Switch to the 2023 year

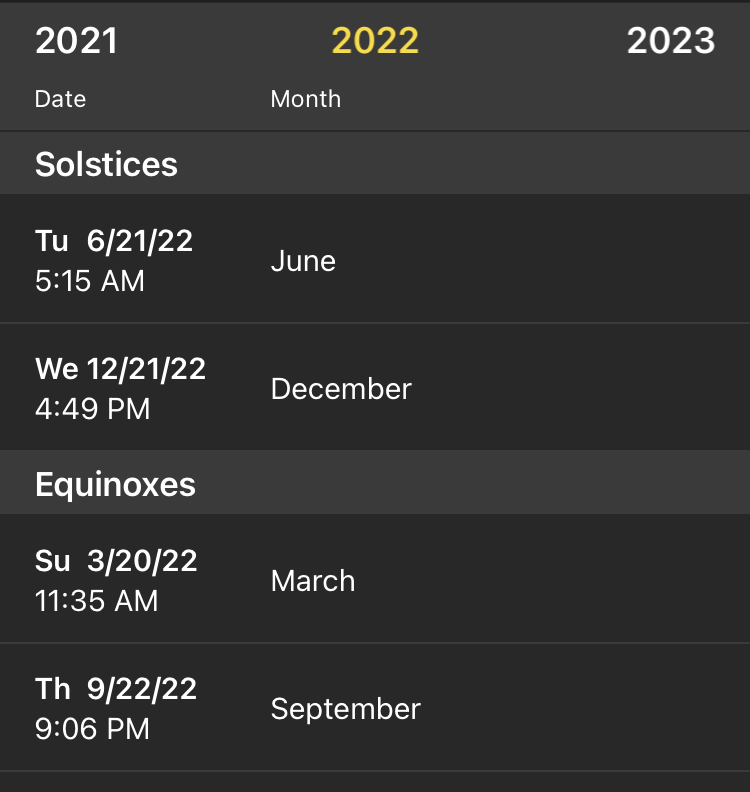670,41
